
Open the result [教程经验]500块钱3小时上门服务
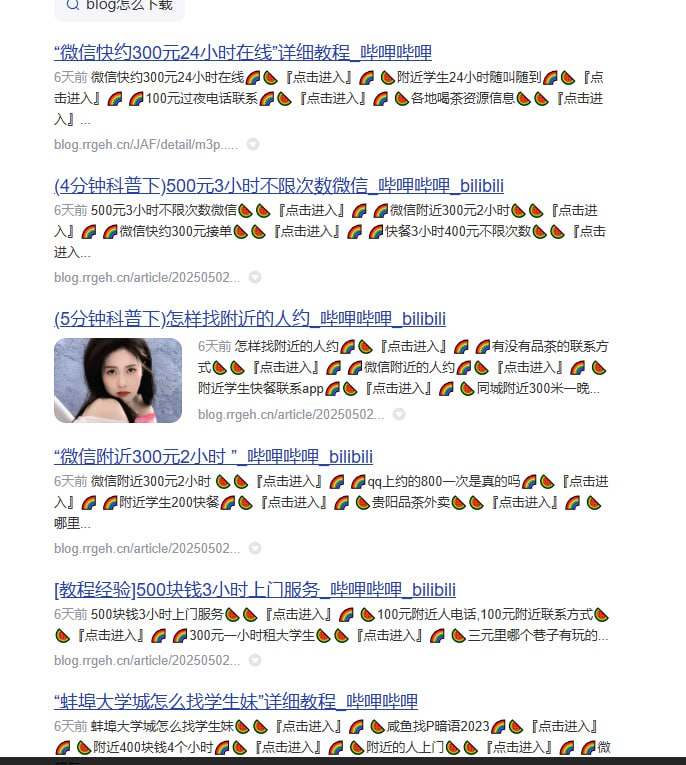tap(255, 590)
